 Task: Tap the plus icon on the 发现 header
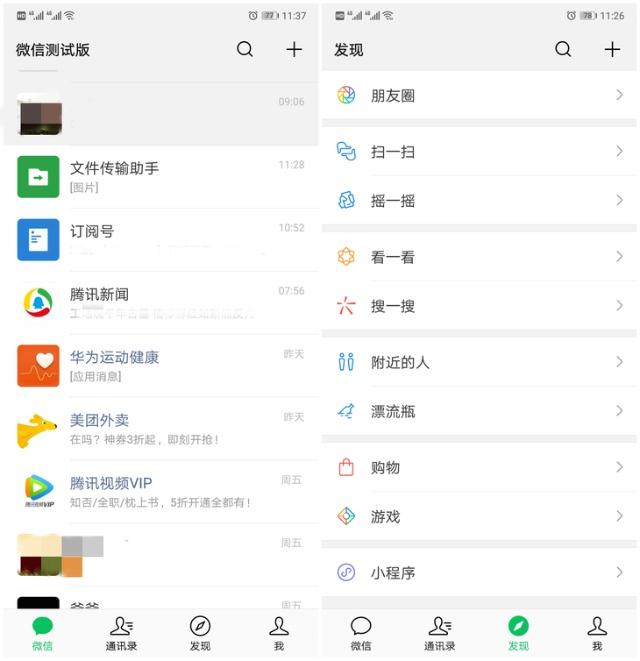pyautogui.click(x=612, y=49)
